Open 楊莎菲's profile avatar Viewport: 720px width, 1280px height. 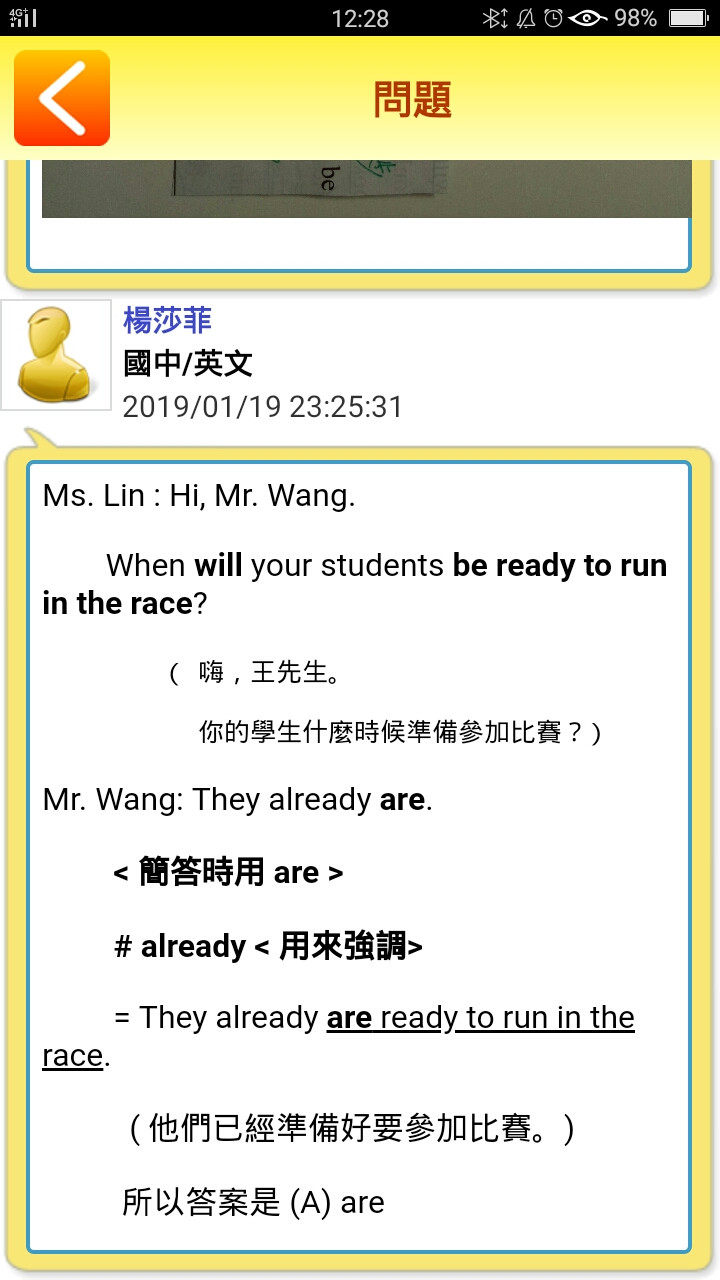[x=56, y=355]
